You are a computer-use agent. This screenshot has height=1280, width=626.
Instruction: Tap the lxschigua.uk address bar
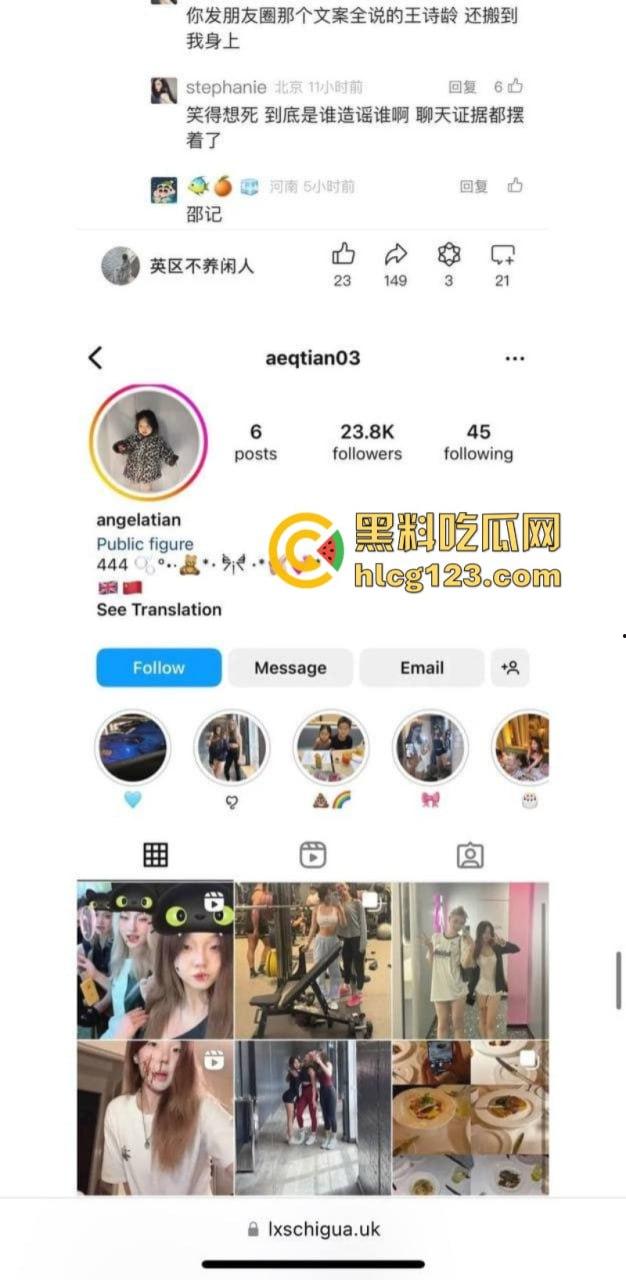click(313, 1229)
